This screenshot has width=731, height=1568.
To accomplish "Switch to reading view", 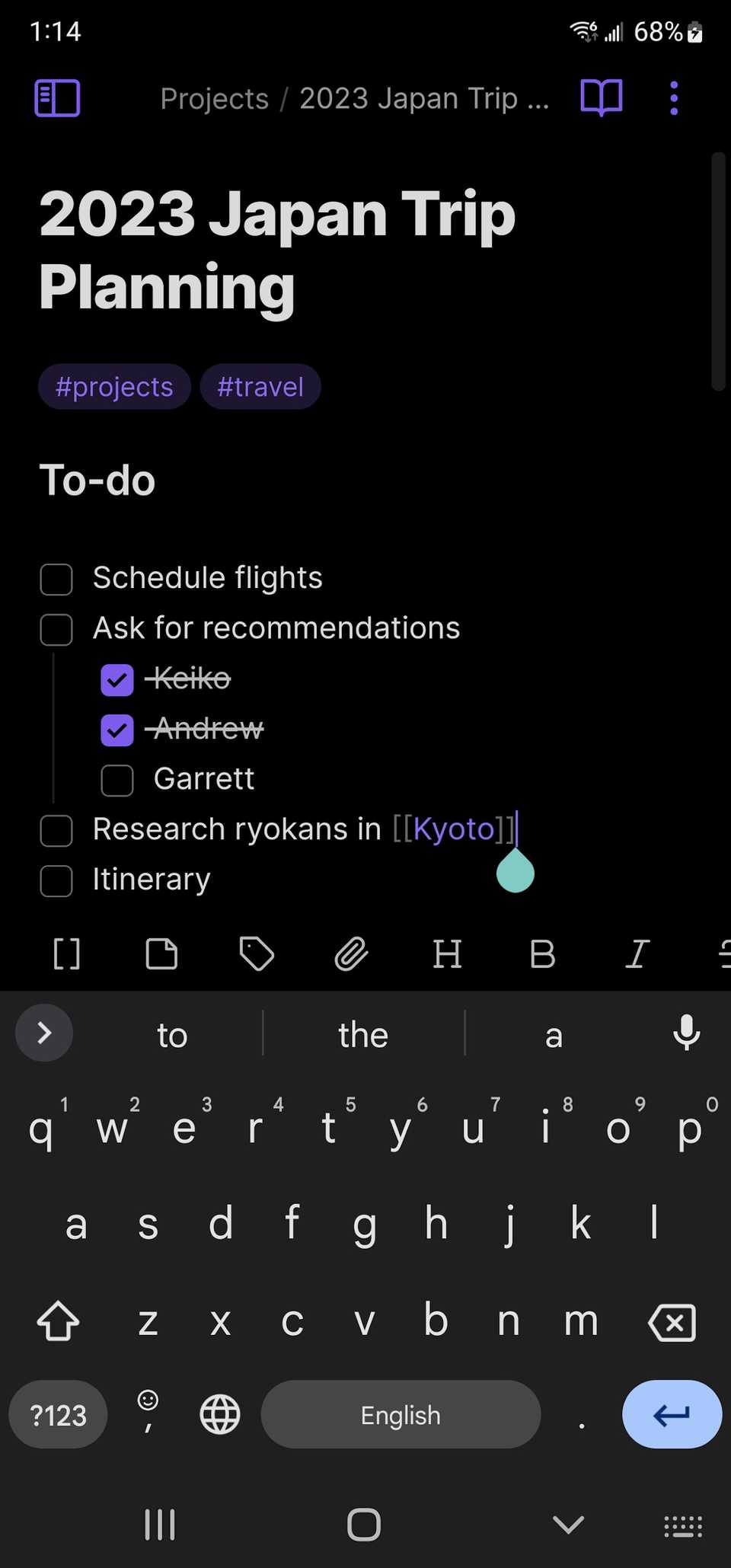I will coord(601,97).
